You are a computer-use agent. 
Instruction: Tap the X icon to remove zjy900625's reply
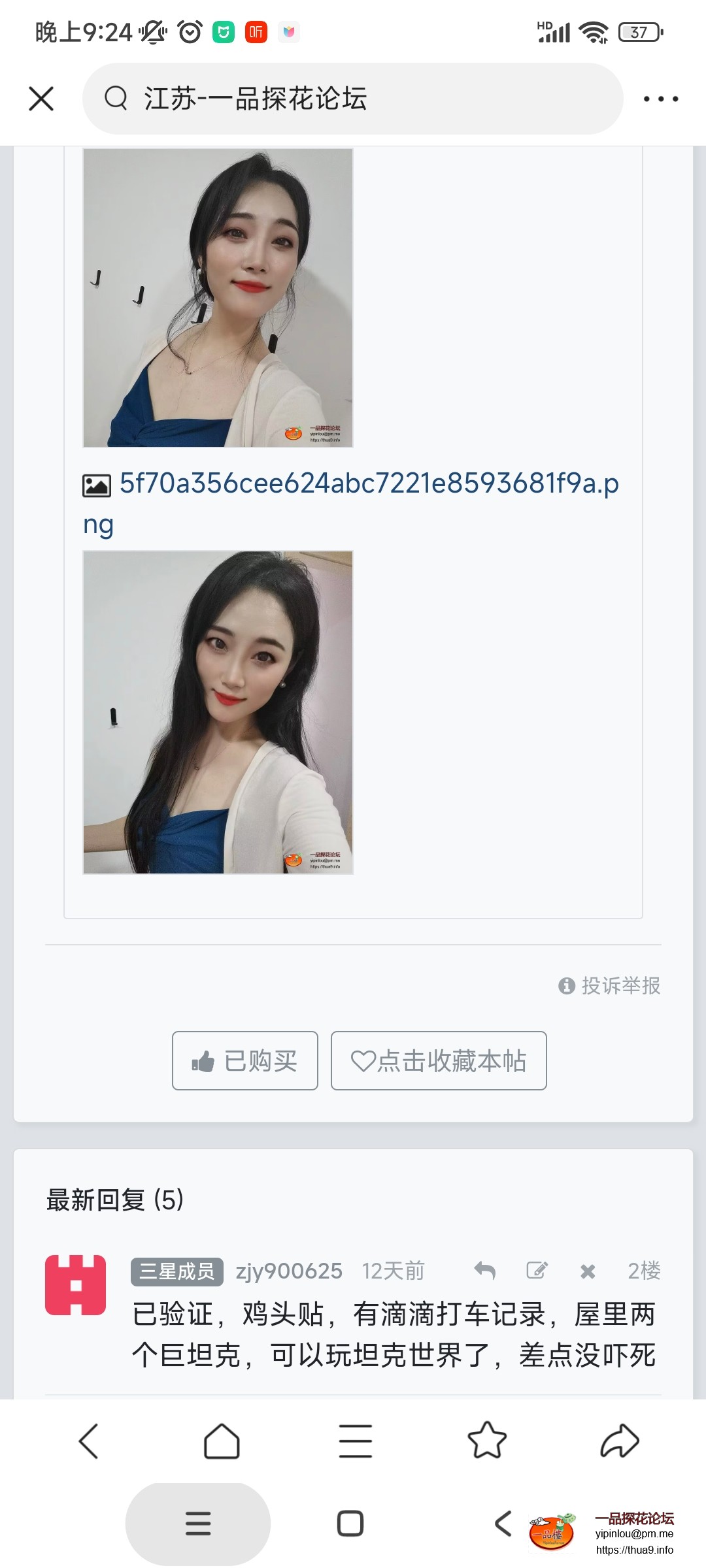588,1270
